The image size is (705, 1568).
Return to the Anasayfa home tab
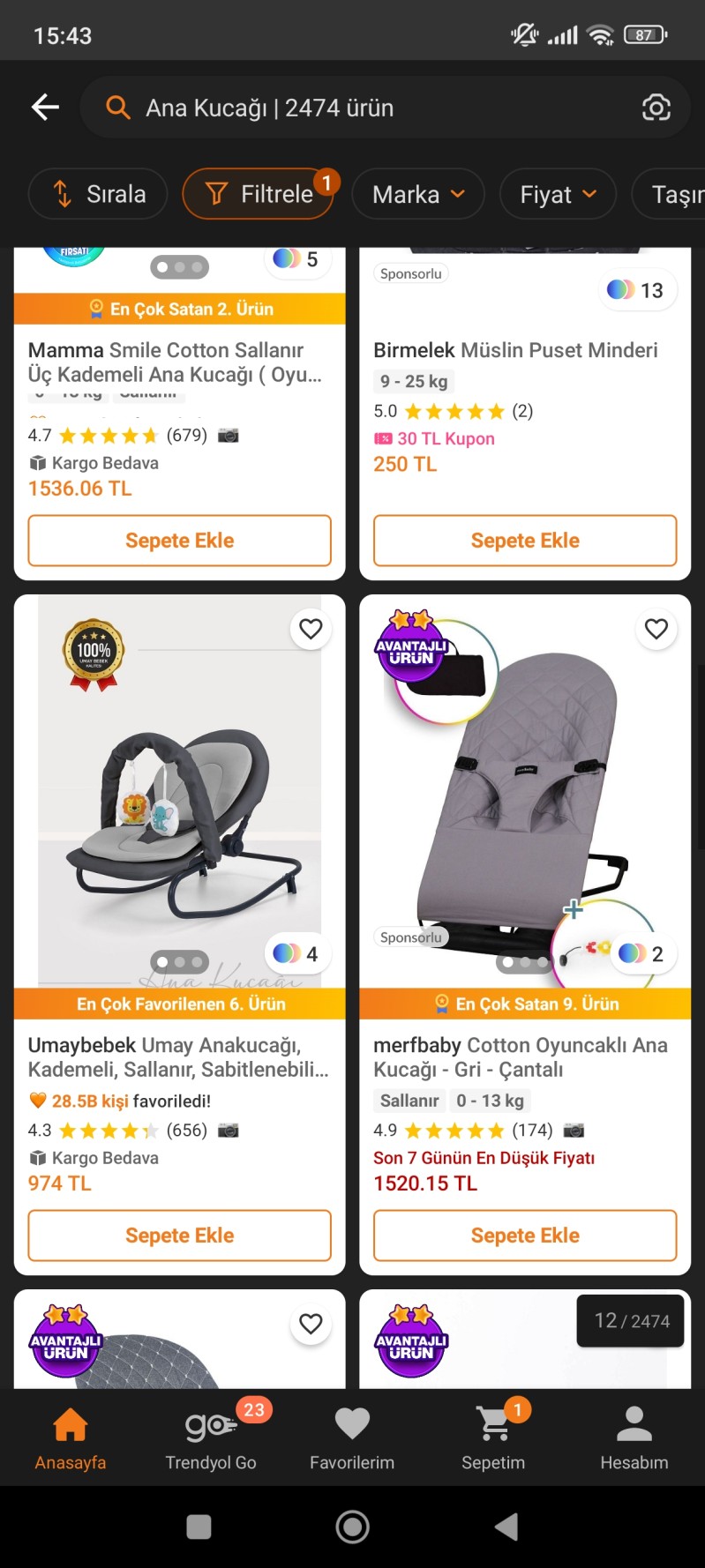tap(71, 1437)
